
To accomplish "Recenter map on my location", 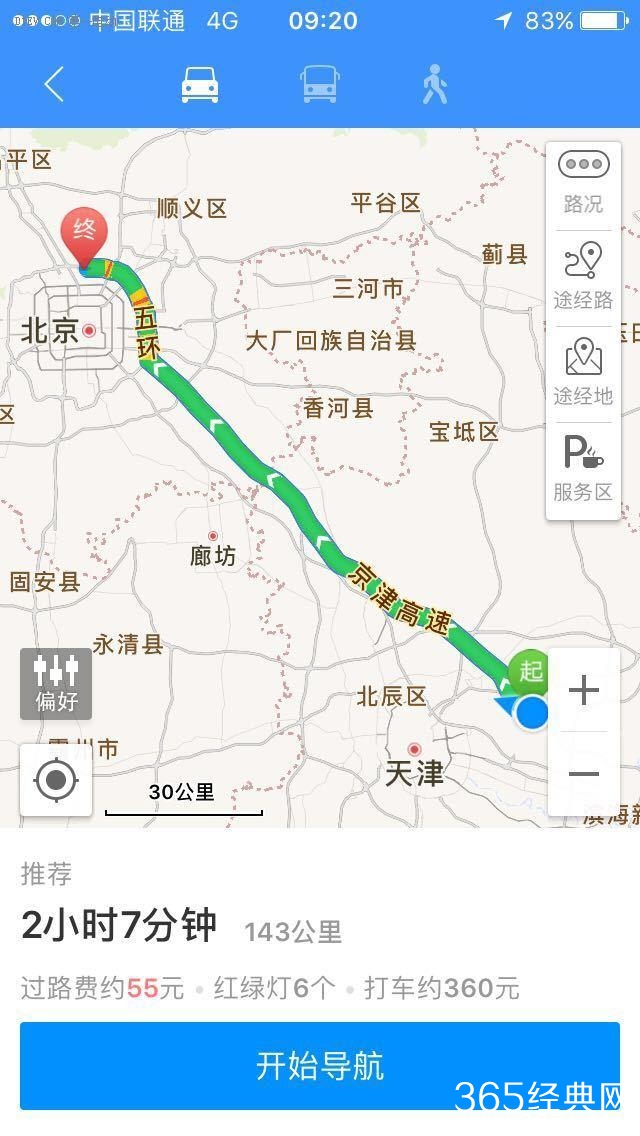I will [56, 779].
